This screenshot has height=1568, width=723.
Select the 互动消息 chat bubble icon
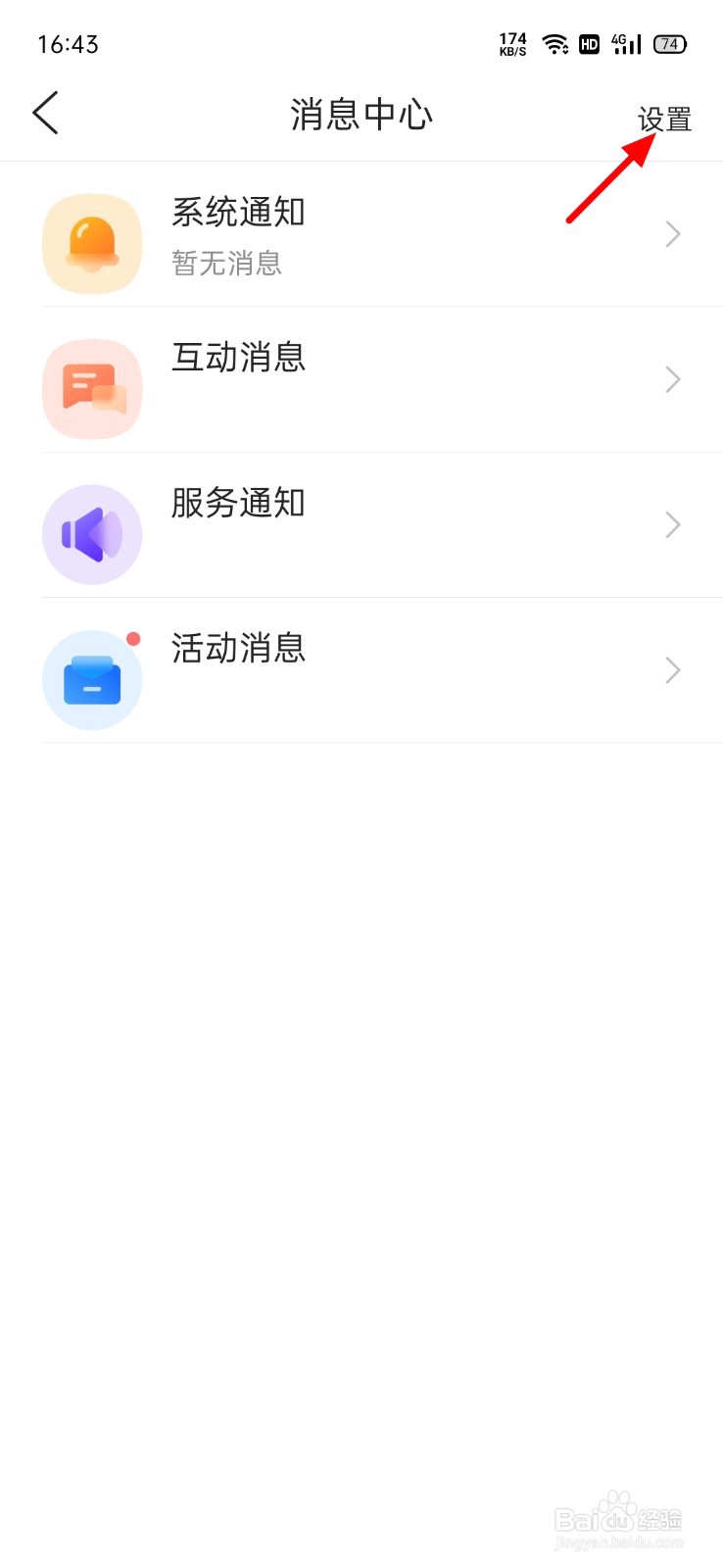coord(92,388)
